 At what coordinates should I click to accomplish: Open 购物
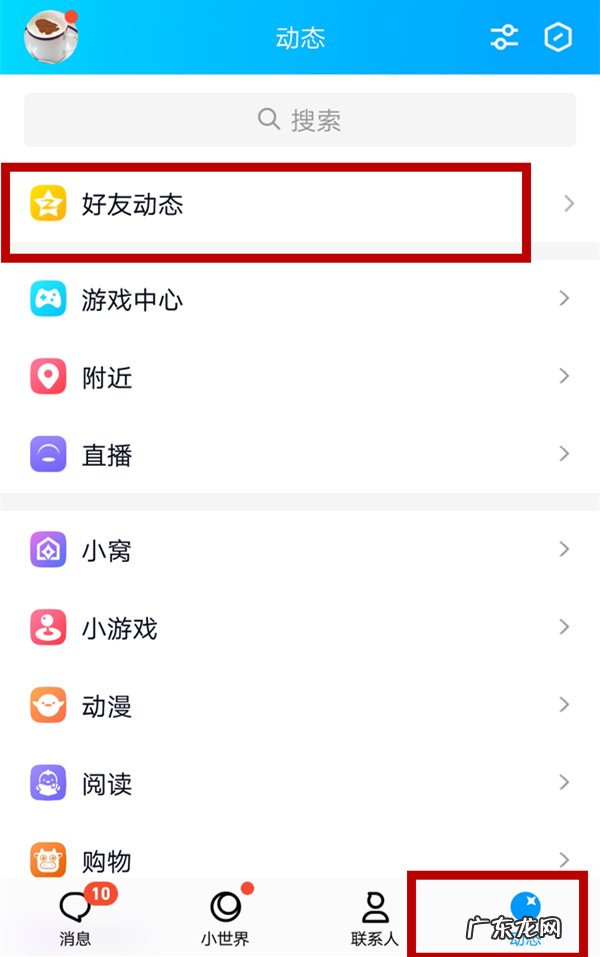coord(300,860)
